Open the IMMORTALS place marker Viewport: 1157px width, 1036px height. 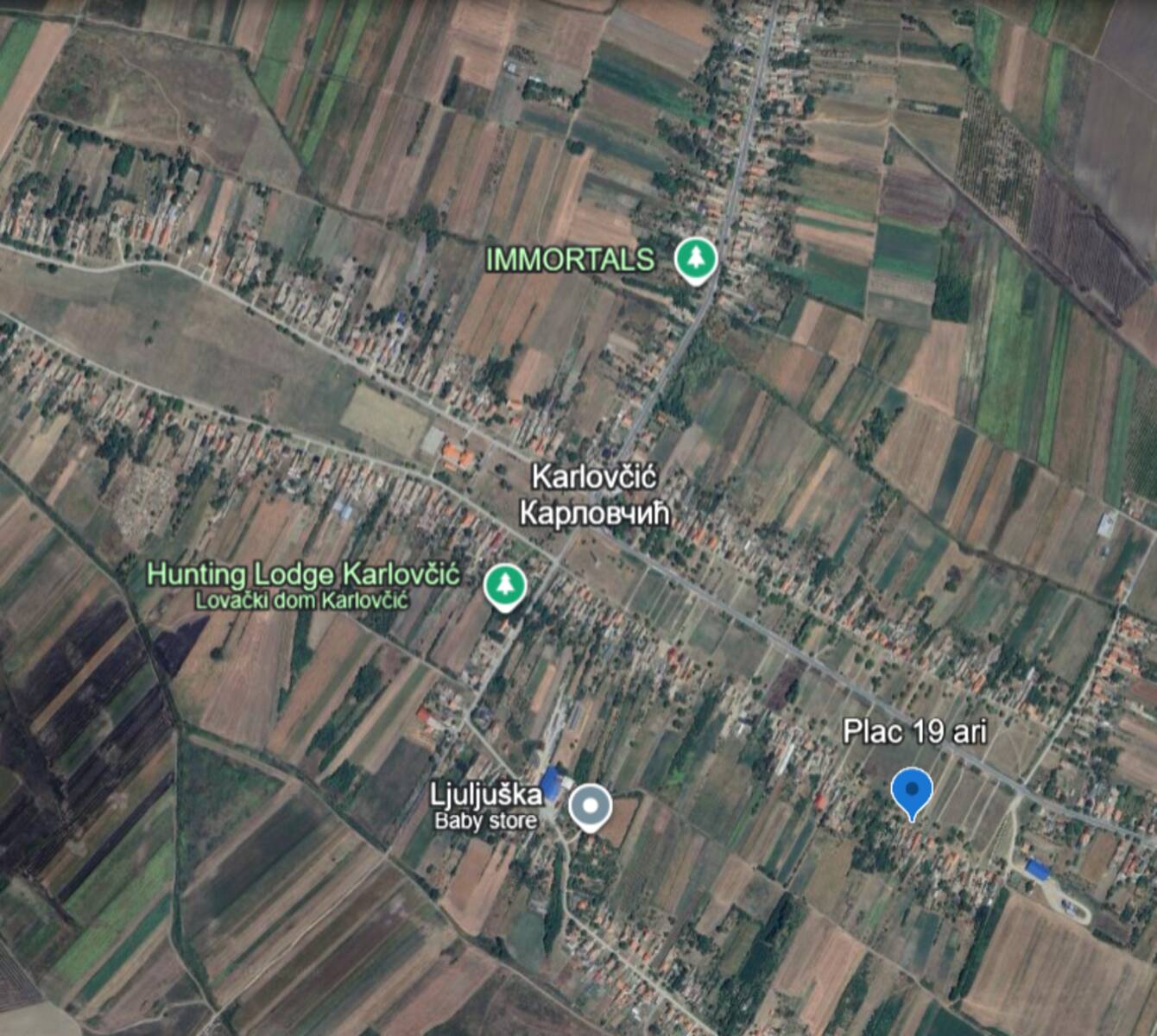[696, 258]
